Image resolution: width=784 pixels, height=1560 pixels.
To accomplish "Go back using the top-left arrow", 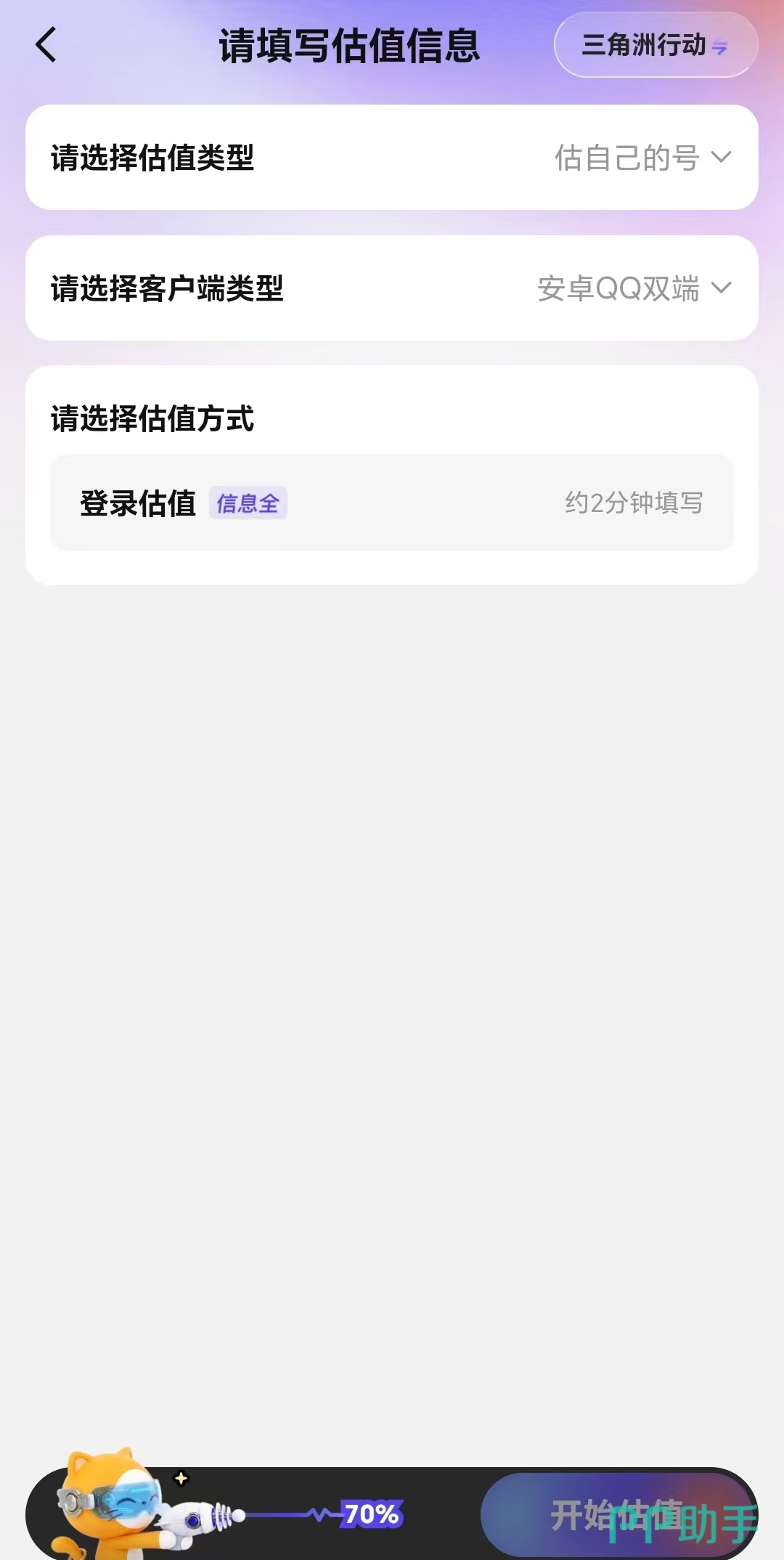I will coord(46,45).
